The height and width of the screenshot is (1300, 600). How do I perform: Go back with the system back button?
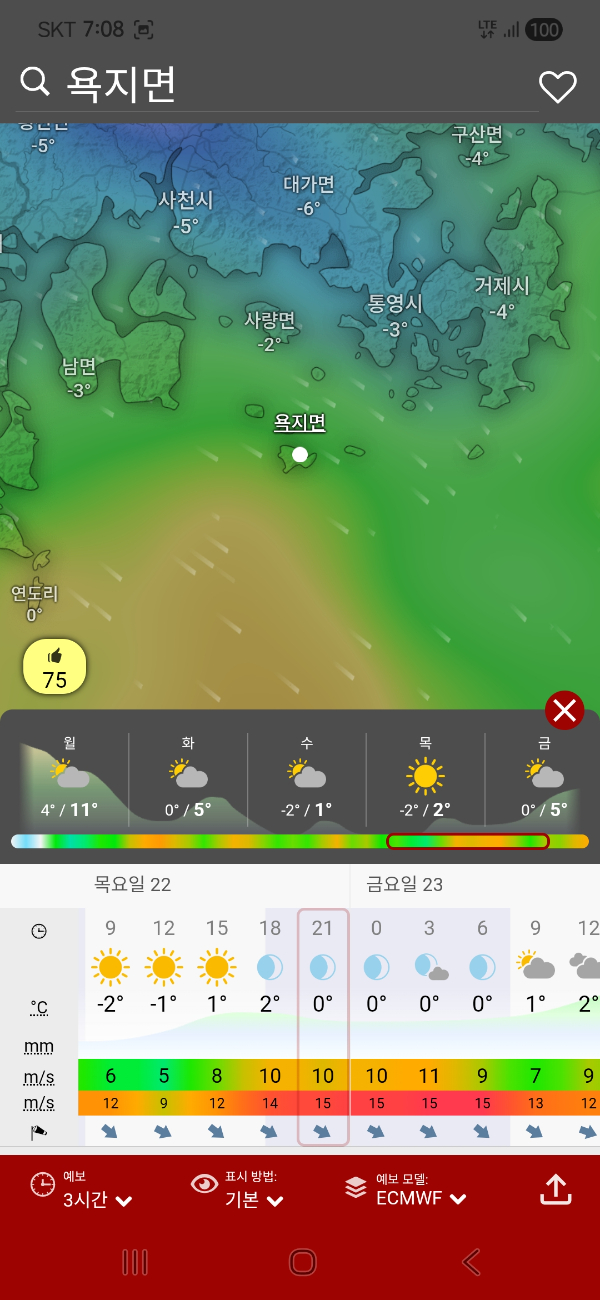pyautogui.click(x=471, y=1262)
